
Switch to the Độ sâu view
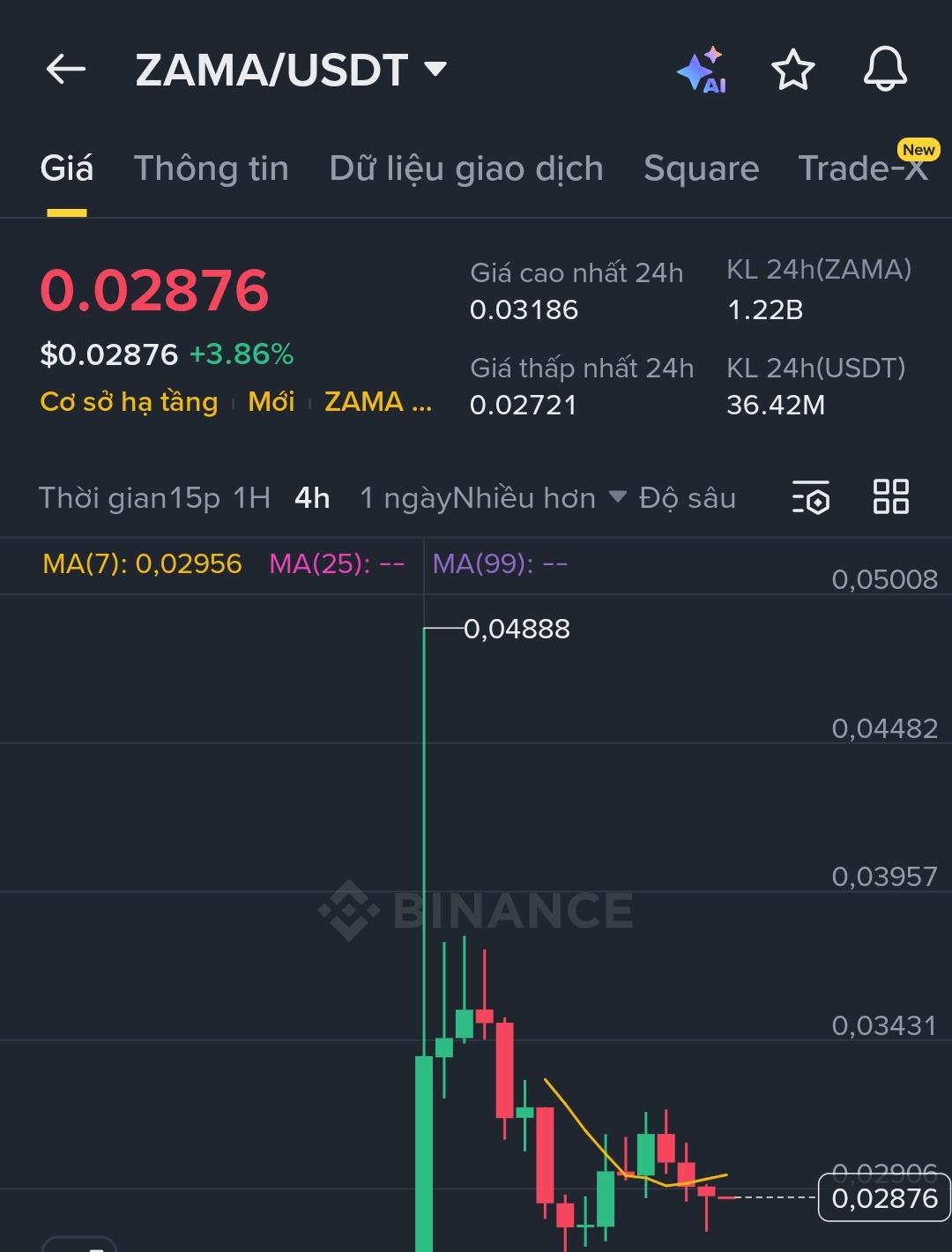[x=688, y=498]
